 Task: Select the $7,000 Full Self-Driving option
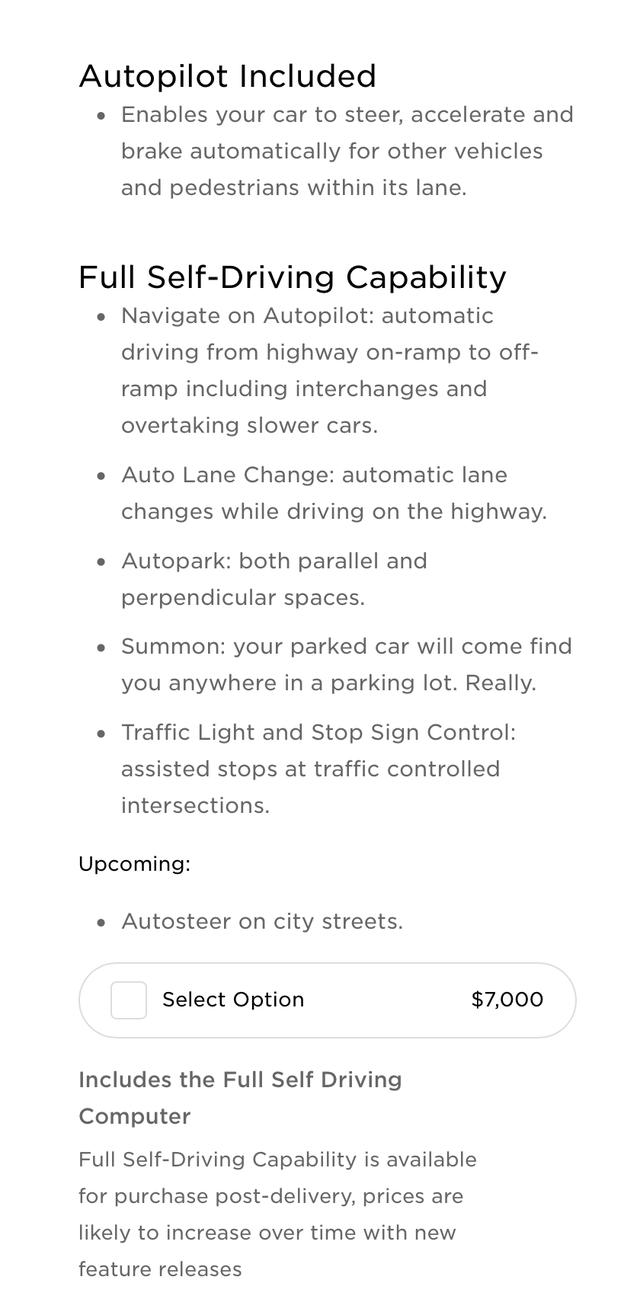[x=129, y=1000]
